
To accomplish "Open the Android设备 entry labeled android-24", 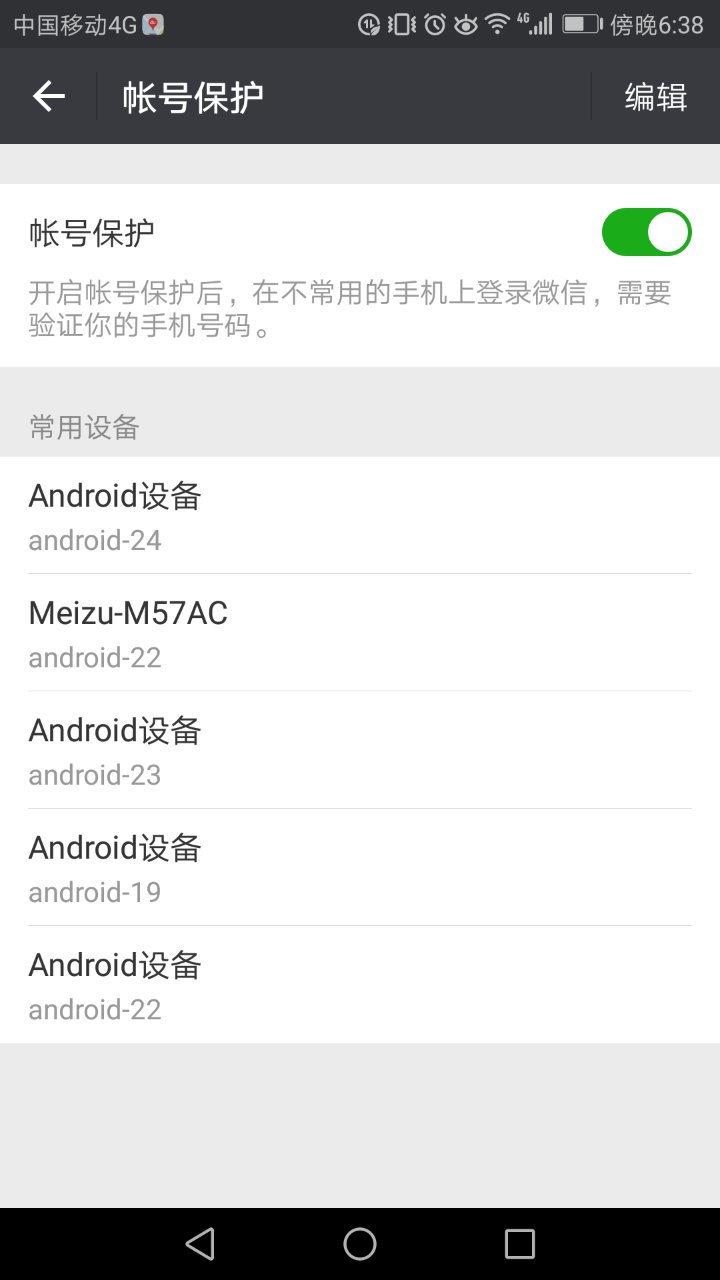I will click(x=360, y=515).
